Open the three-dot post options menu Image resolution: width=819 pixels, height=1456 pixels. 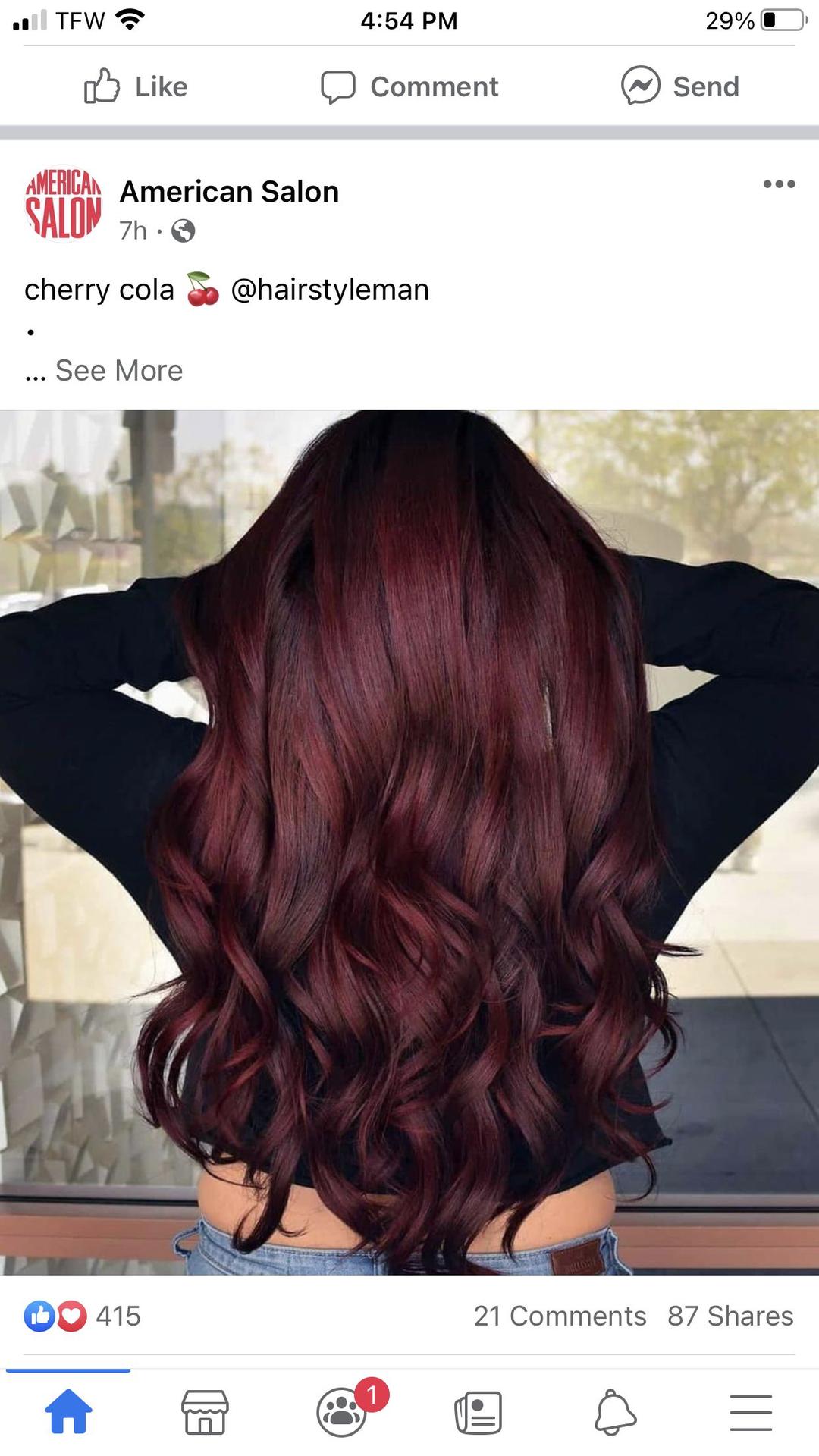(x=779, y=184)
